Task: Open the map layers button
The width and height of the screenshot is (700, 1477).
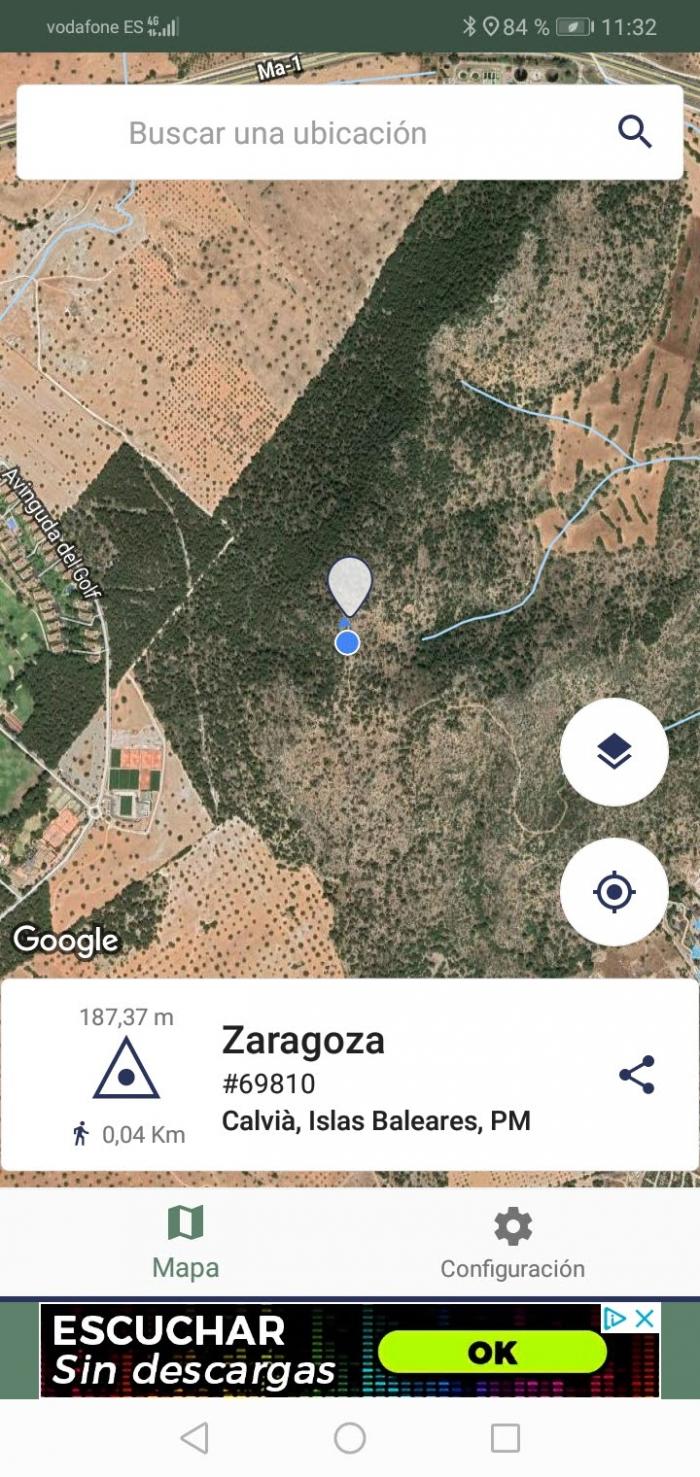Action: coord(614,752)
